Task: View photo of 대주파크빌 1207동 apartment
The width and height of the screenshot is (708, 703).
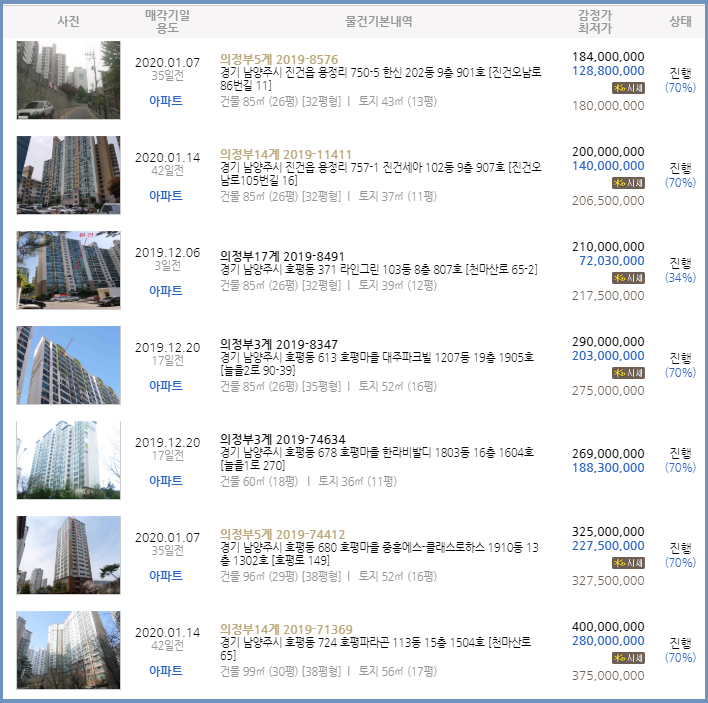Action: click(x=68, y=365)
